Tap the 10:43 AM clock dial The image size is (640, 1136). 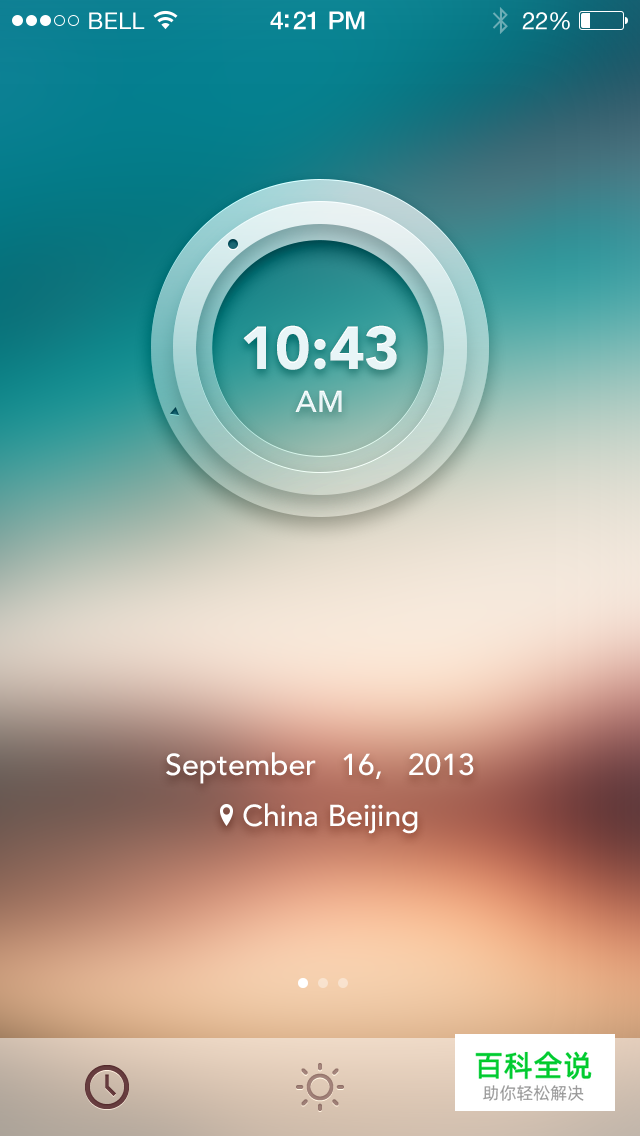(320, 348)
